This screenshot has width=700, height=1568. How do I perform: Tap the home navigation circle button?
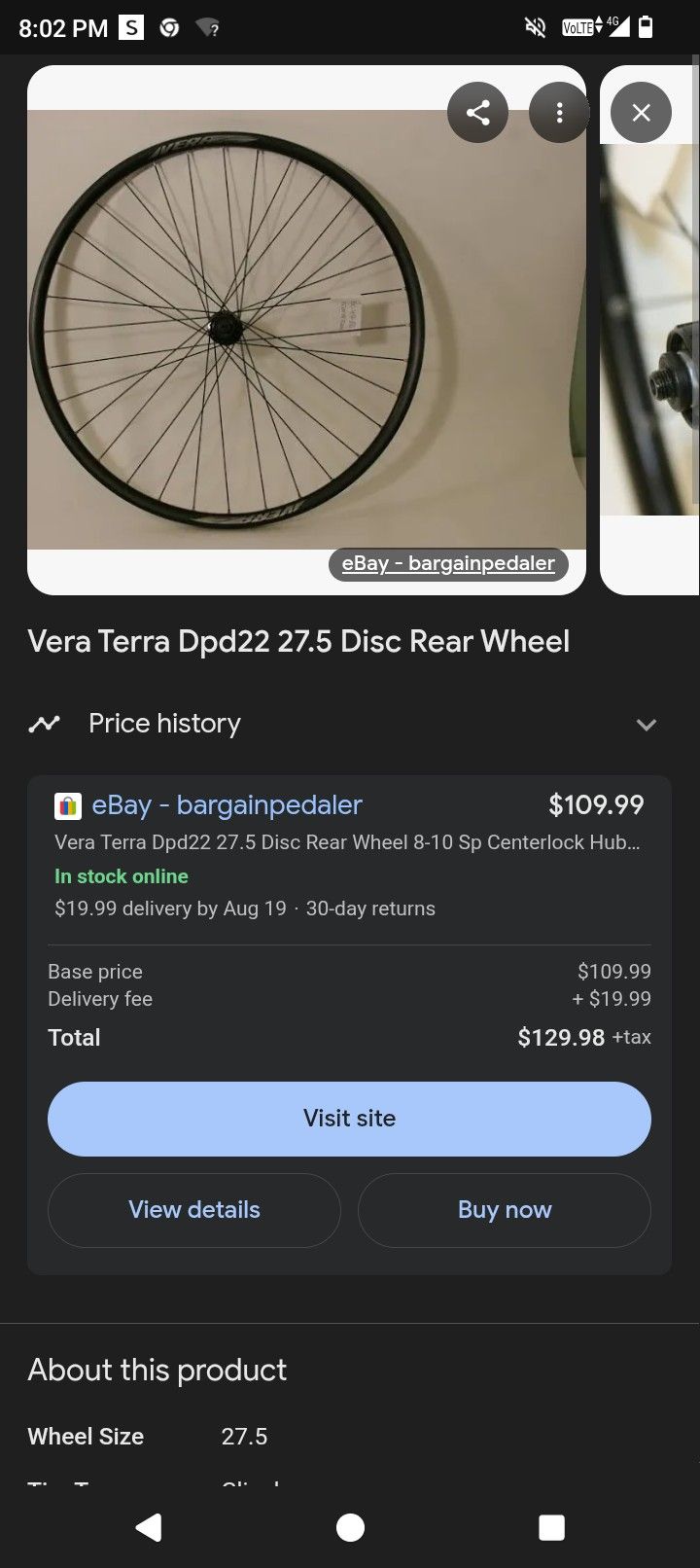pos(349,1526)
